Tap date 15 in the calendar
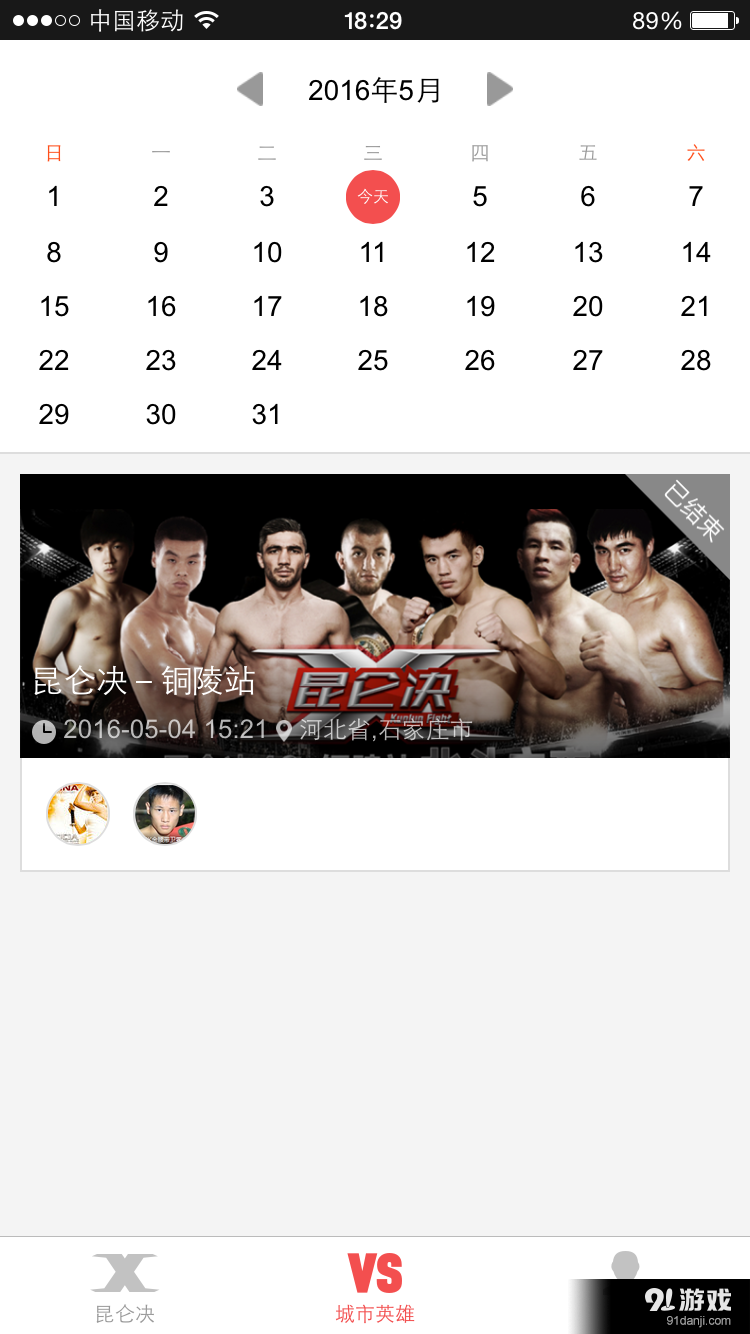Viewport: 750px width, 1334px height. tap(54, 307)
